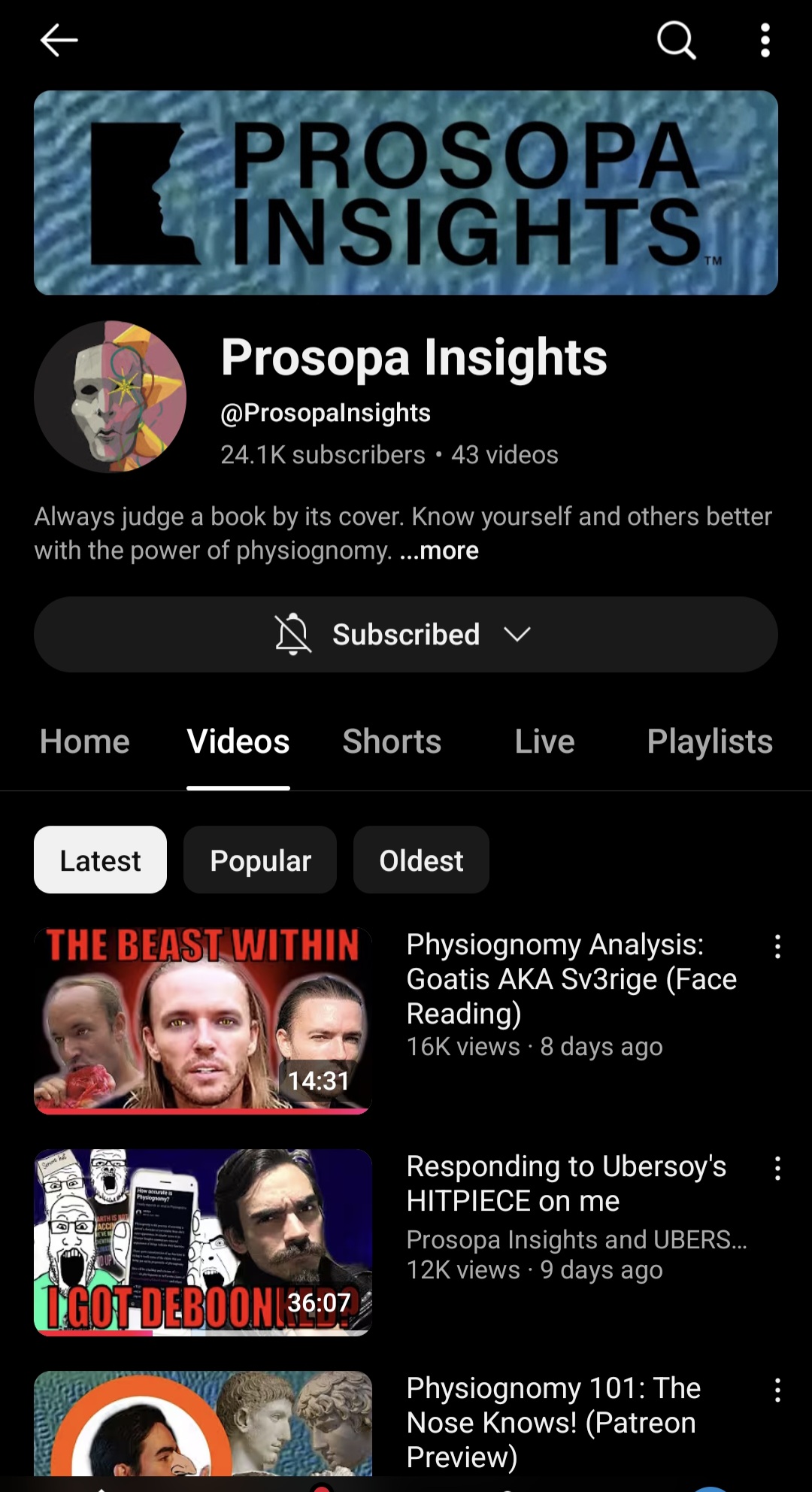The width and height of the screenshot is (812, 1492).
Task: Open the top-right overflow menu
Action: pos(765,40)
